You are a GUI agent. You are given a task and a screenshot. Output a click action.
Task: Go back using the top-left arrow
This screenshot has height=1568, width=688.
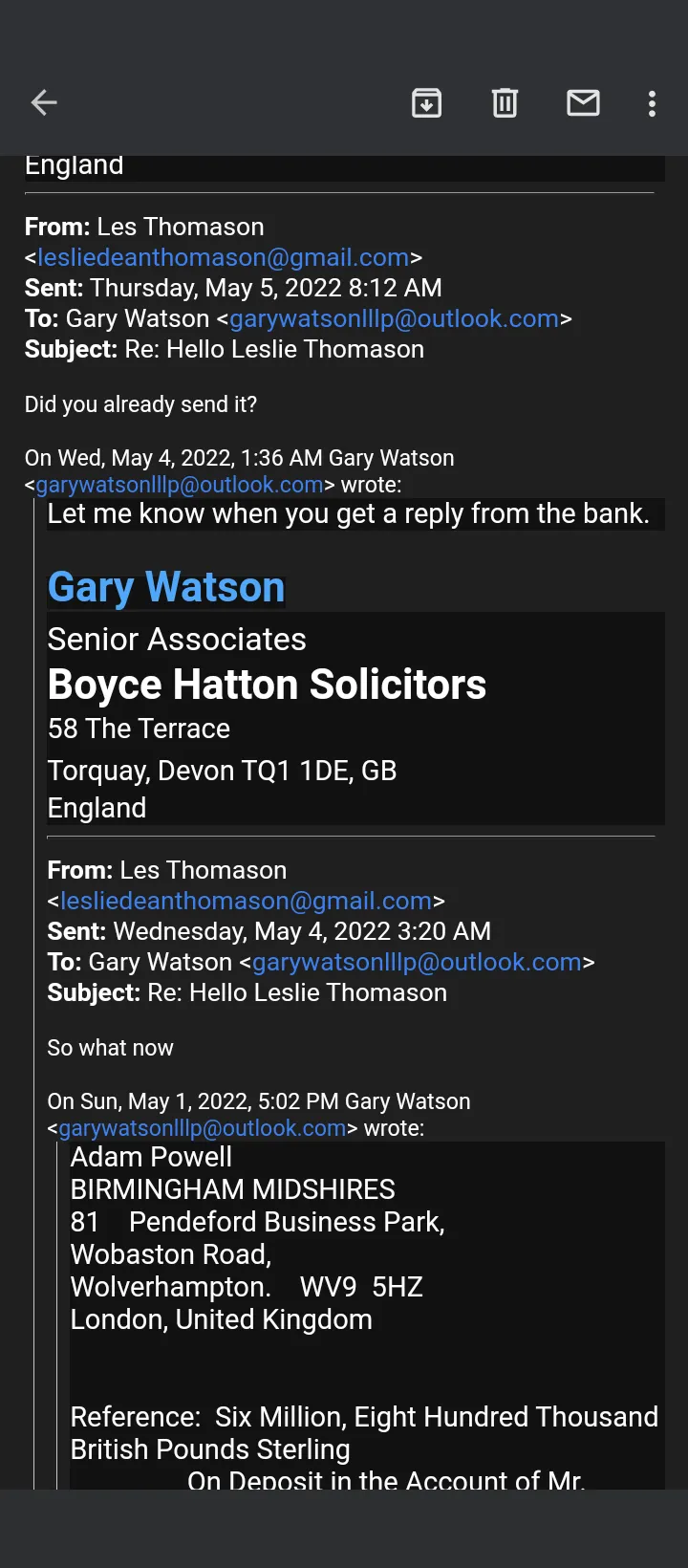pyautogui.click(x=44, y=102)
